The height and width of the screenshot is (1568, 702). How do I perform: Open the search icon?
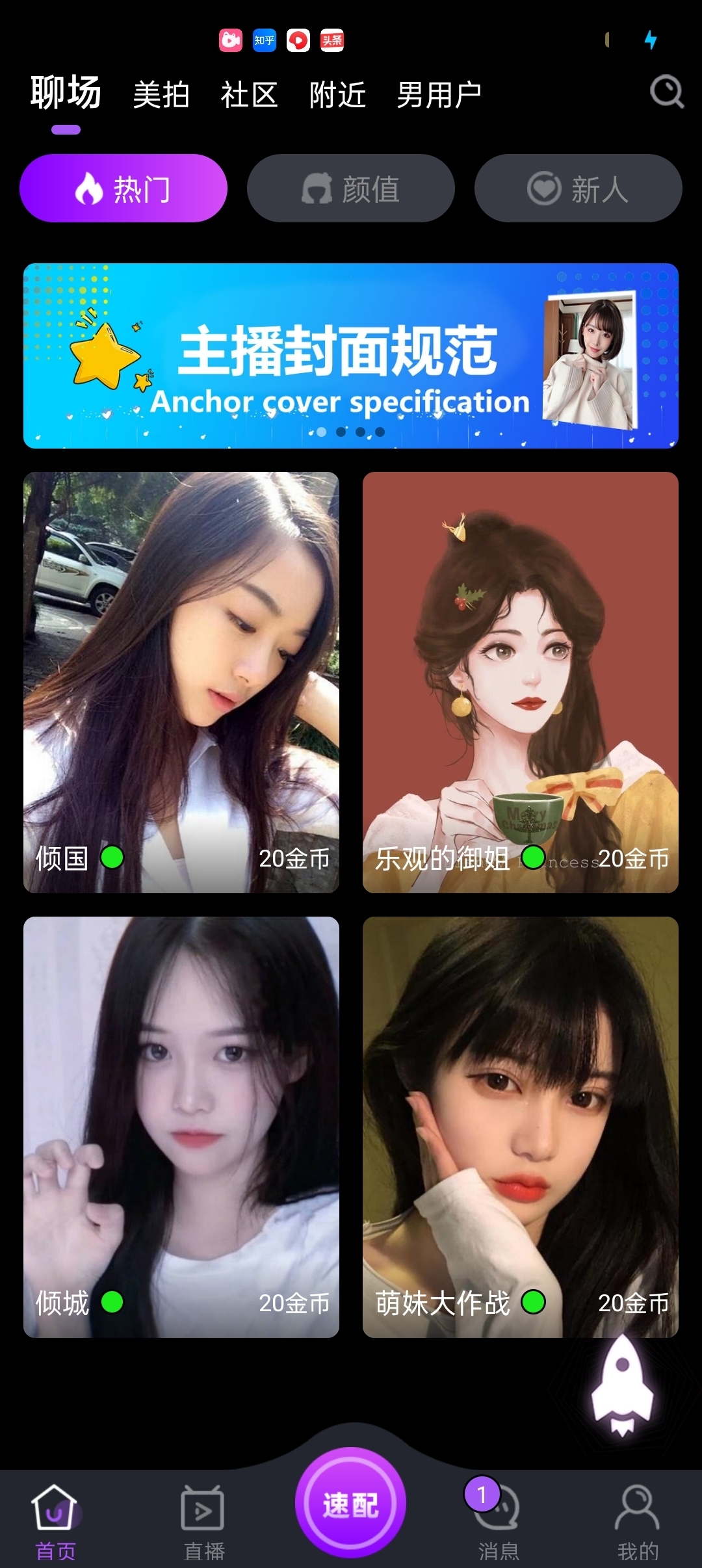click(667, 92)
